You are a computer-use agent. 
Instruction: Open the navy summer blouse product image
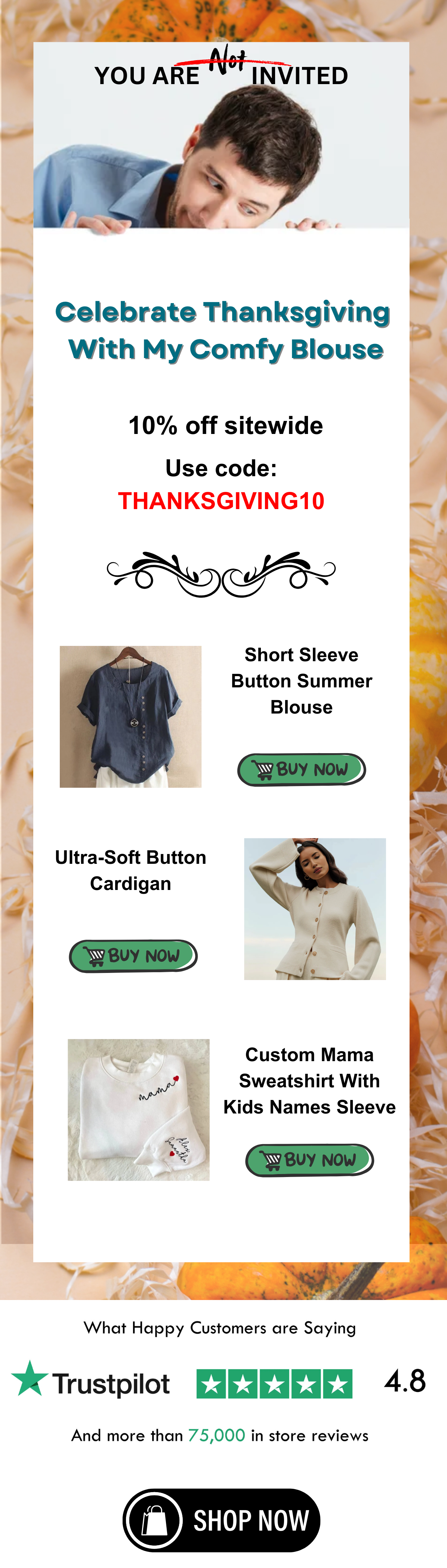(130, 717)
